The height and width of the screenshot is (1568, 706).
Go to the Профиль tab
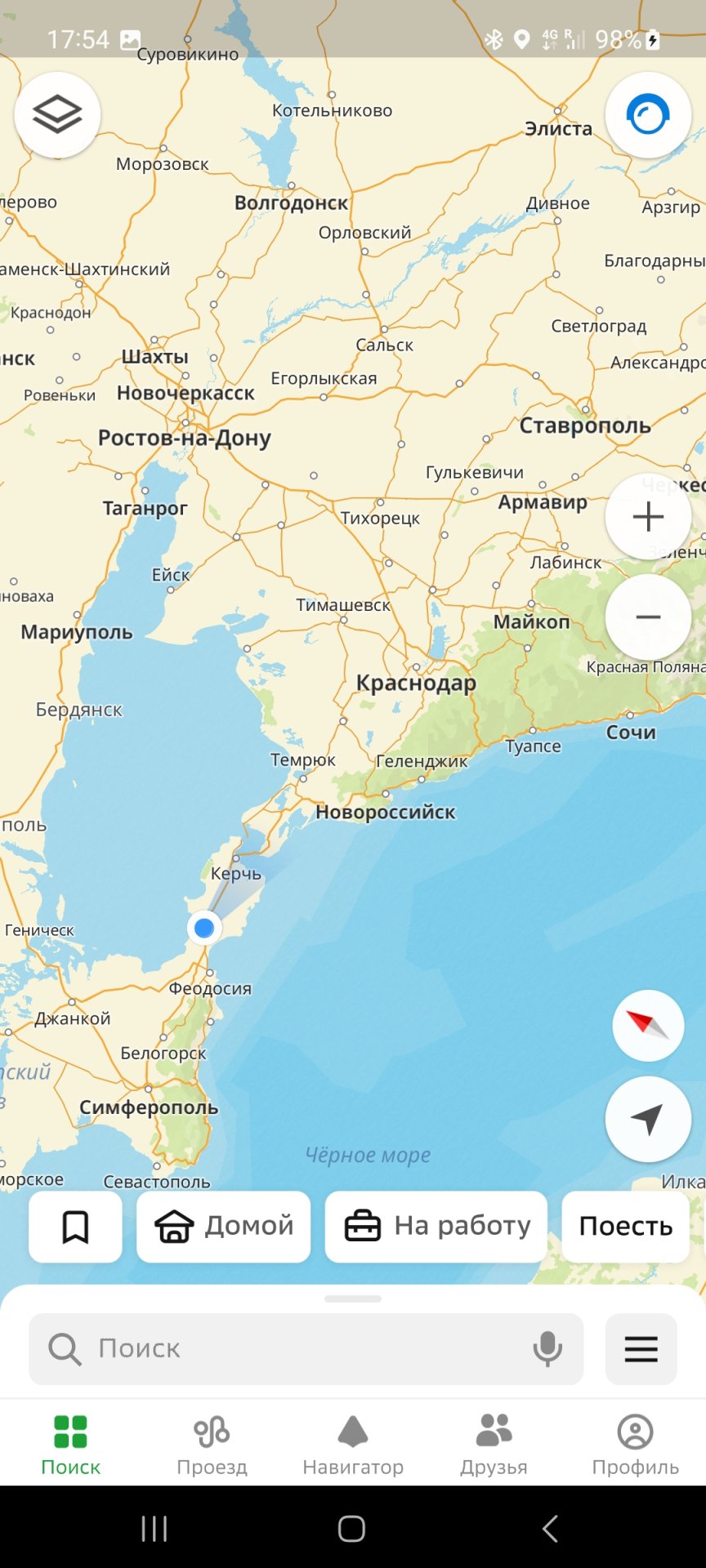coord(635,1445)
